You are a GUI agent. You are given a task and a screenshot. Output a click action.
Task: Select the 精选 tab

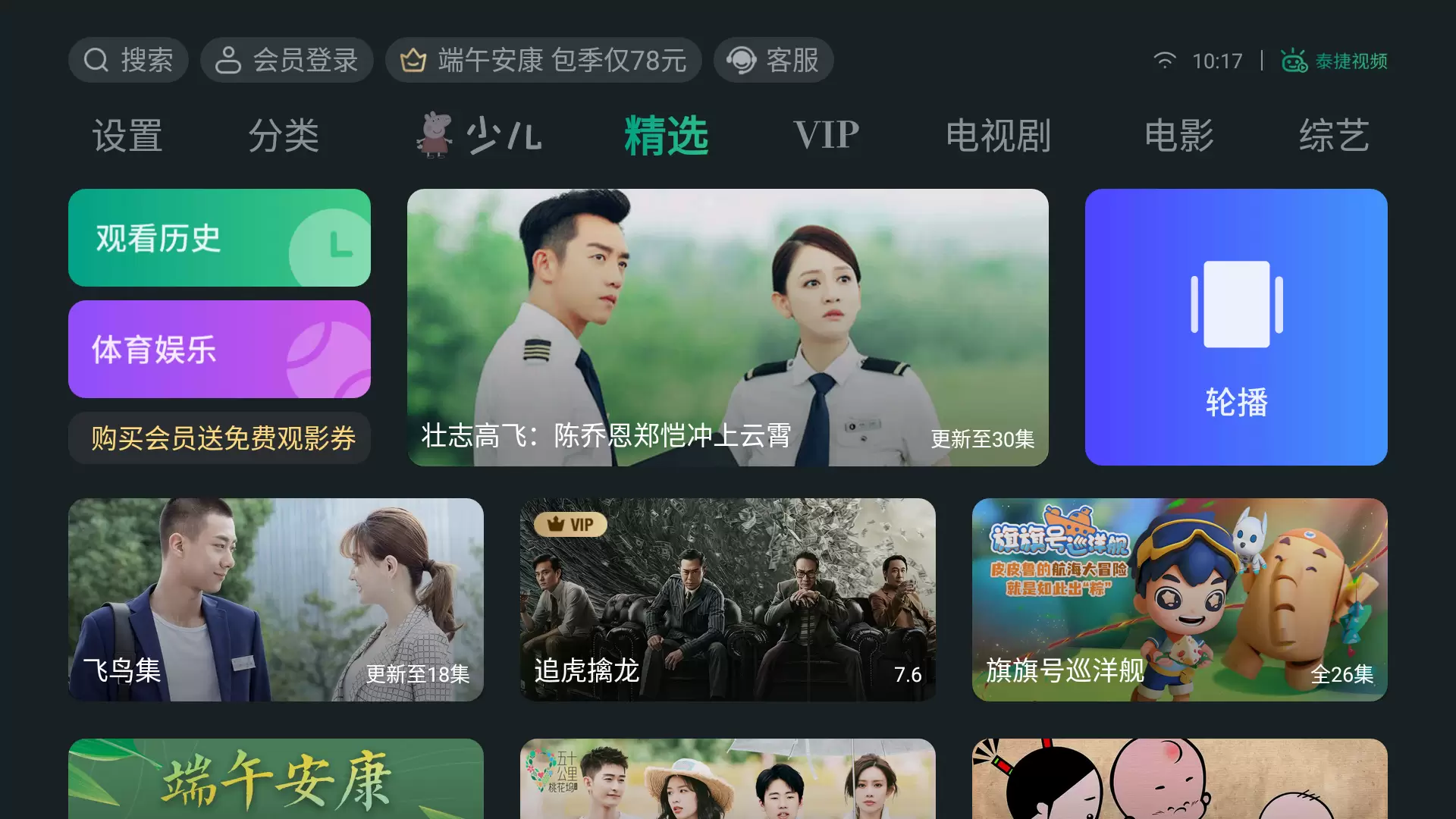[666, 136]
